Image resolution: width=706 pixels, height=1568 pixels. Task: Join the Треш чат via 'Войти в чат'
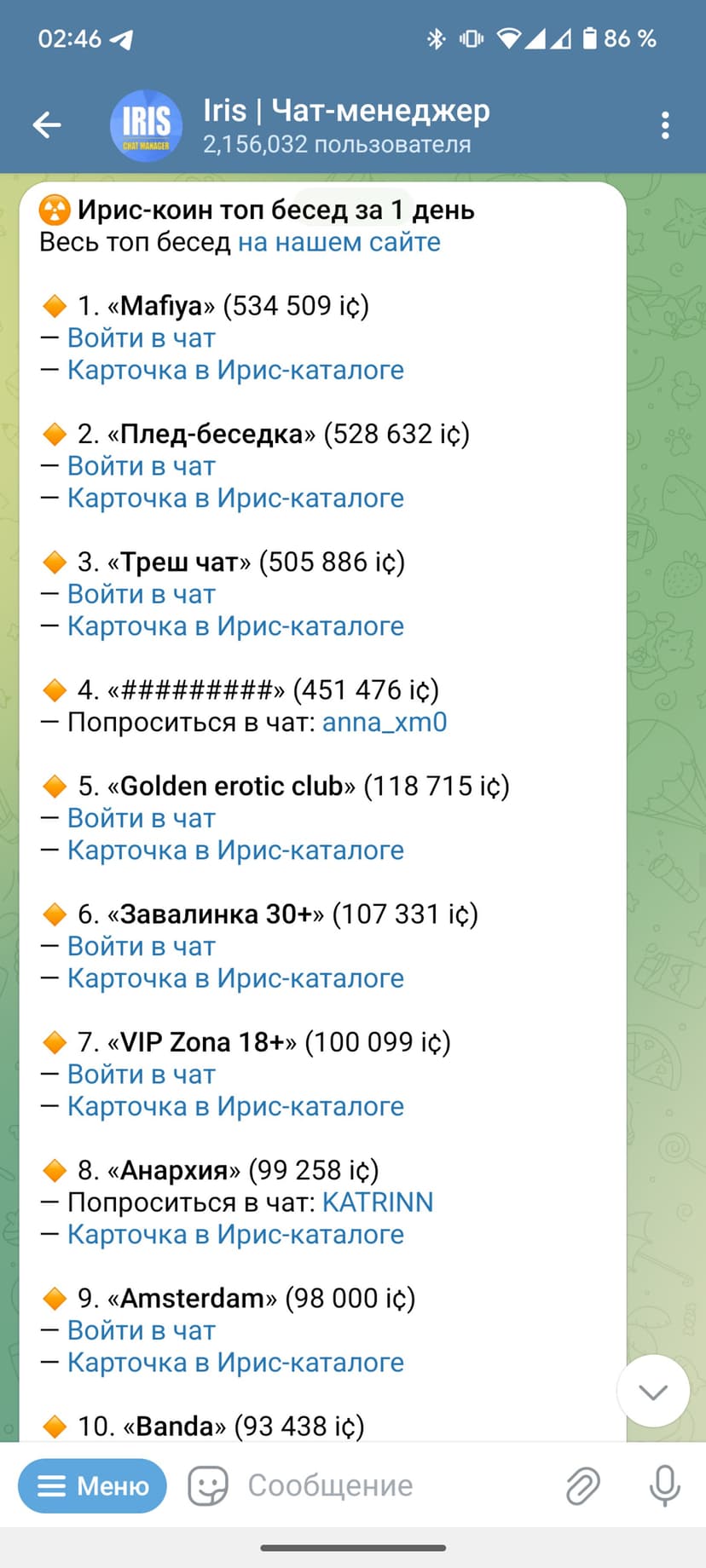(x=141, y=594)
